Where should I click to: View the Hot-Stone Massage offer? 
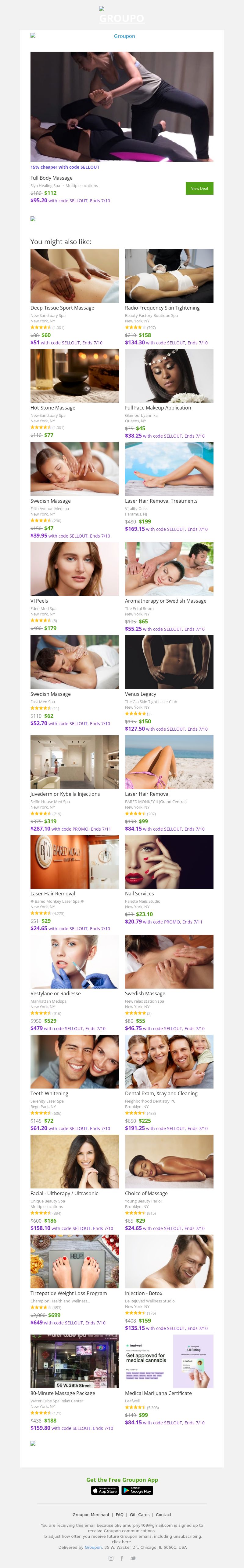tap(53, 407)
